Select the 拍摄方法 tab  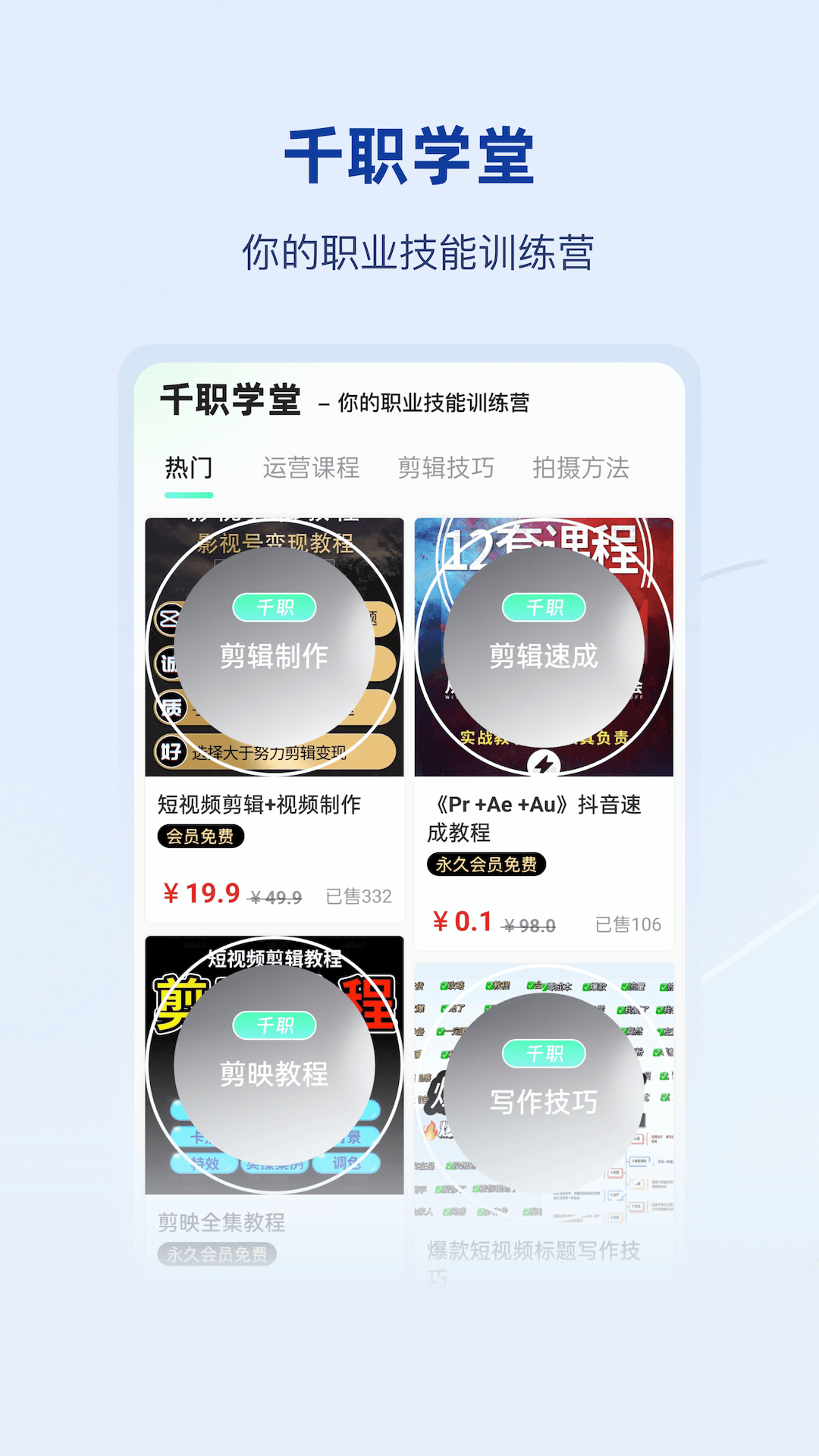click(582, 468)
